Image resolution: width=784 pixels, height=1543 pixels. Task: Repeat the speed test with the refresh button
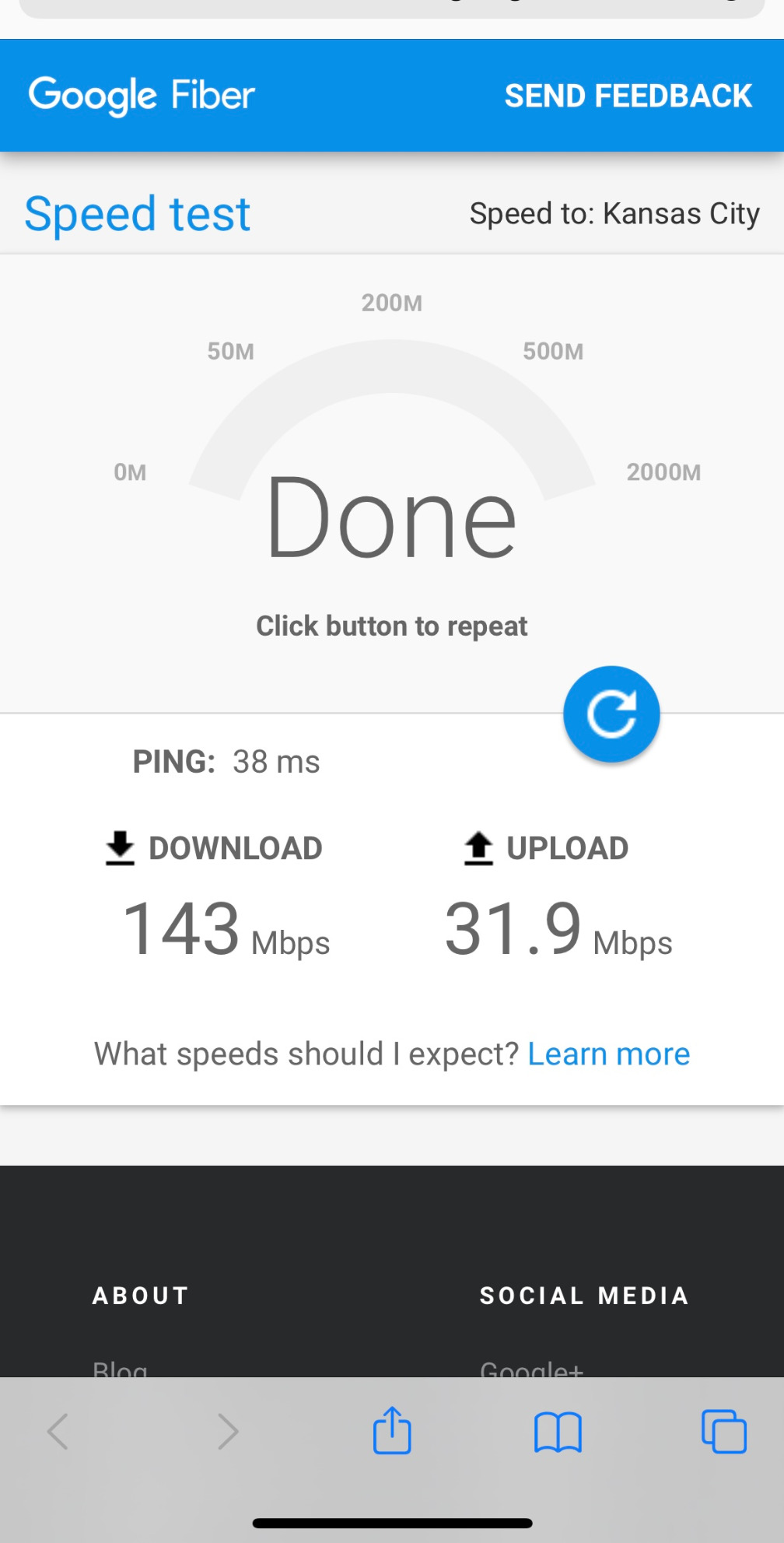pos(611,714)
